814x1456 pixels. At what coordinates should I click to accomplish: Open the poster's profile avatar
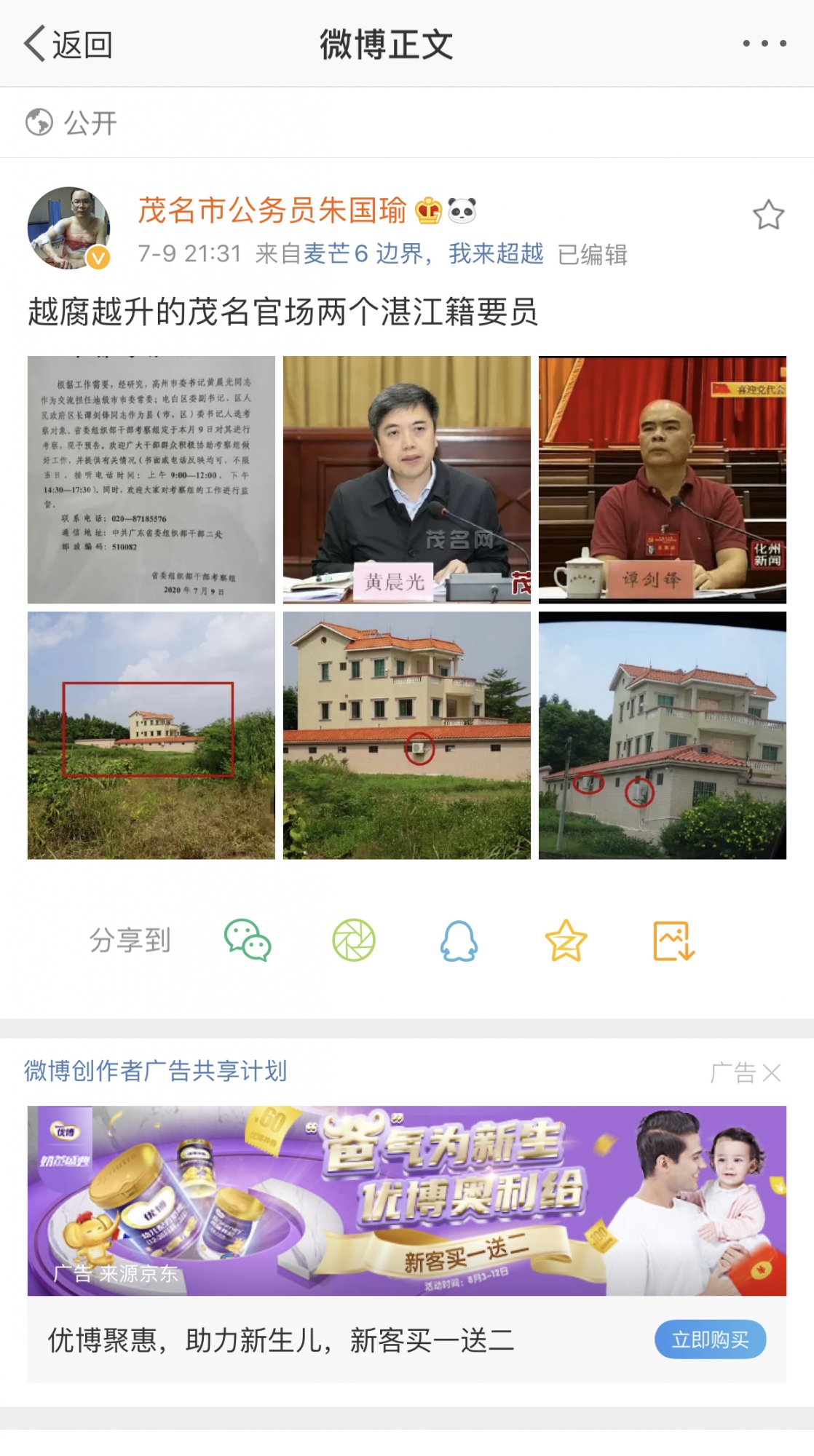68,228
